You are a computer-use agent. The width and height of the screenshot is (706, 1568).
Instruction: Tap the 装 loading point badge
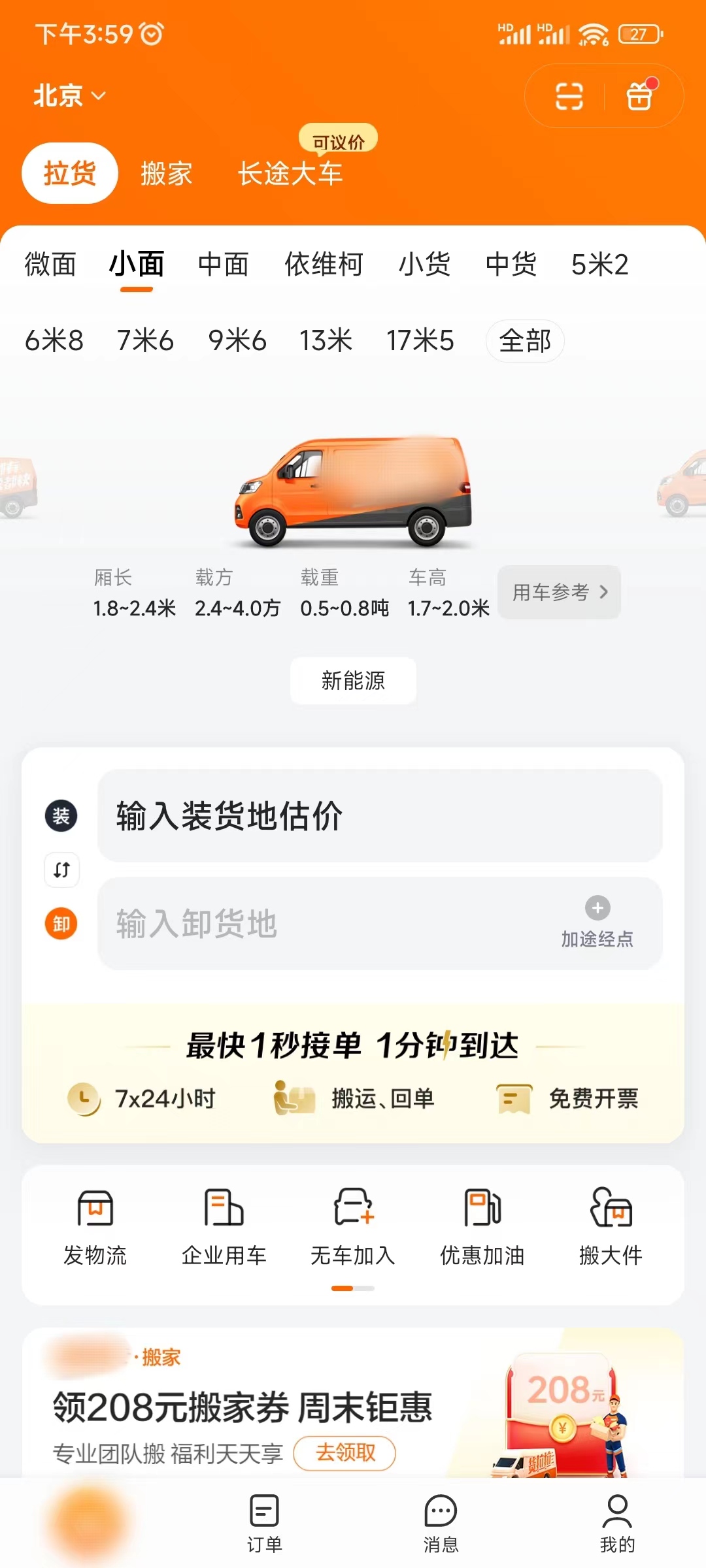[x=61, y=816]
